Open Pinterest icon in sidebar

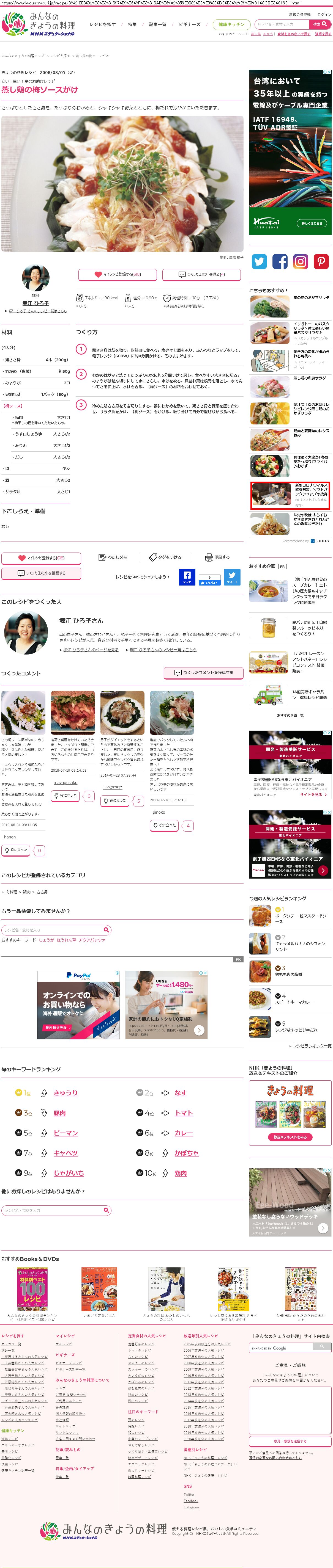[321, 262]
